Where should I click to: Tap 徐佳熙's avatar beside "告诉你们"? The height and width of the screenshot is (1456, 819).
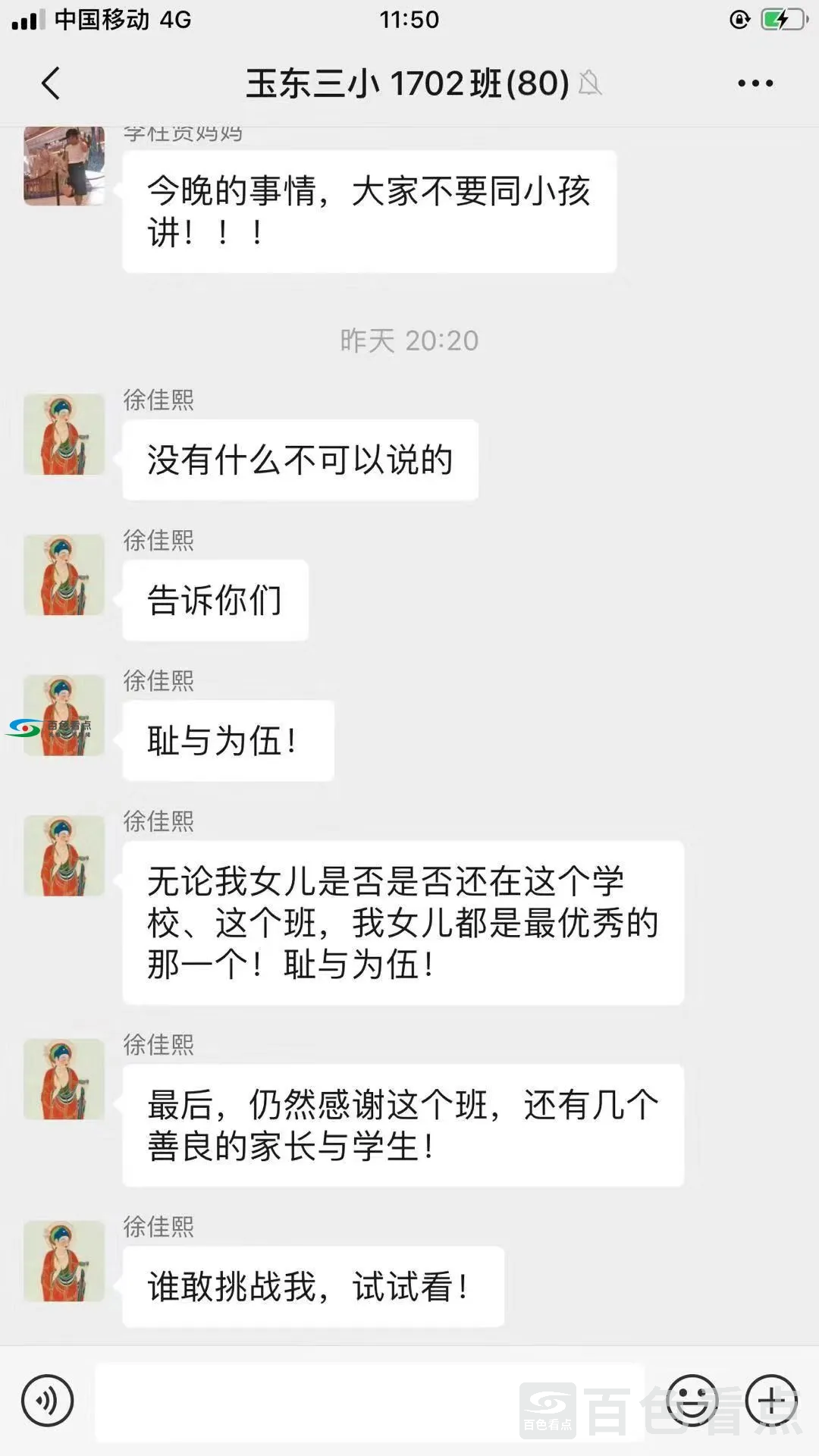(64, 575)
